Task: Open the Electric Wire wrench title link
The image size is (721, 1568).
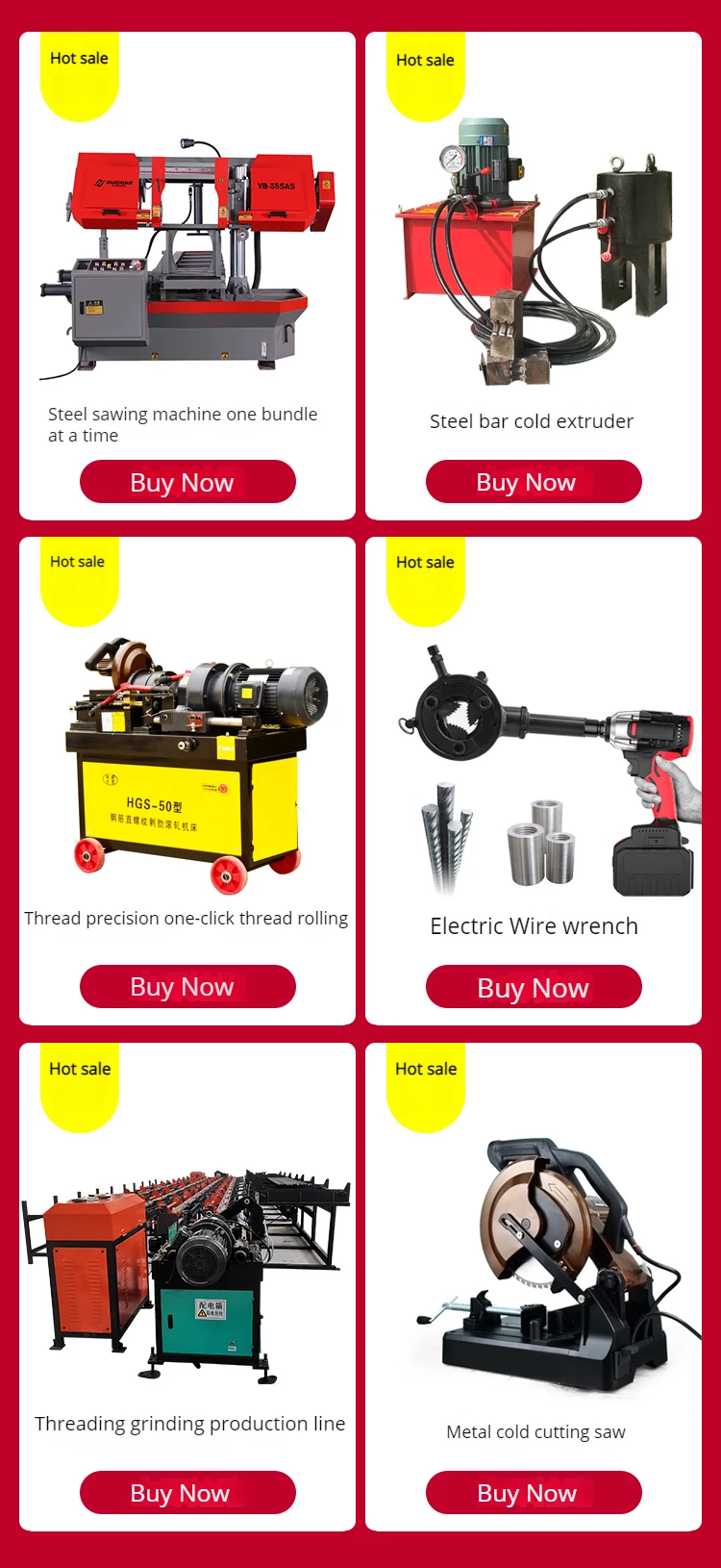Action: pos(534,925)
